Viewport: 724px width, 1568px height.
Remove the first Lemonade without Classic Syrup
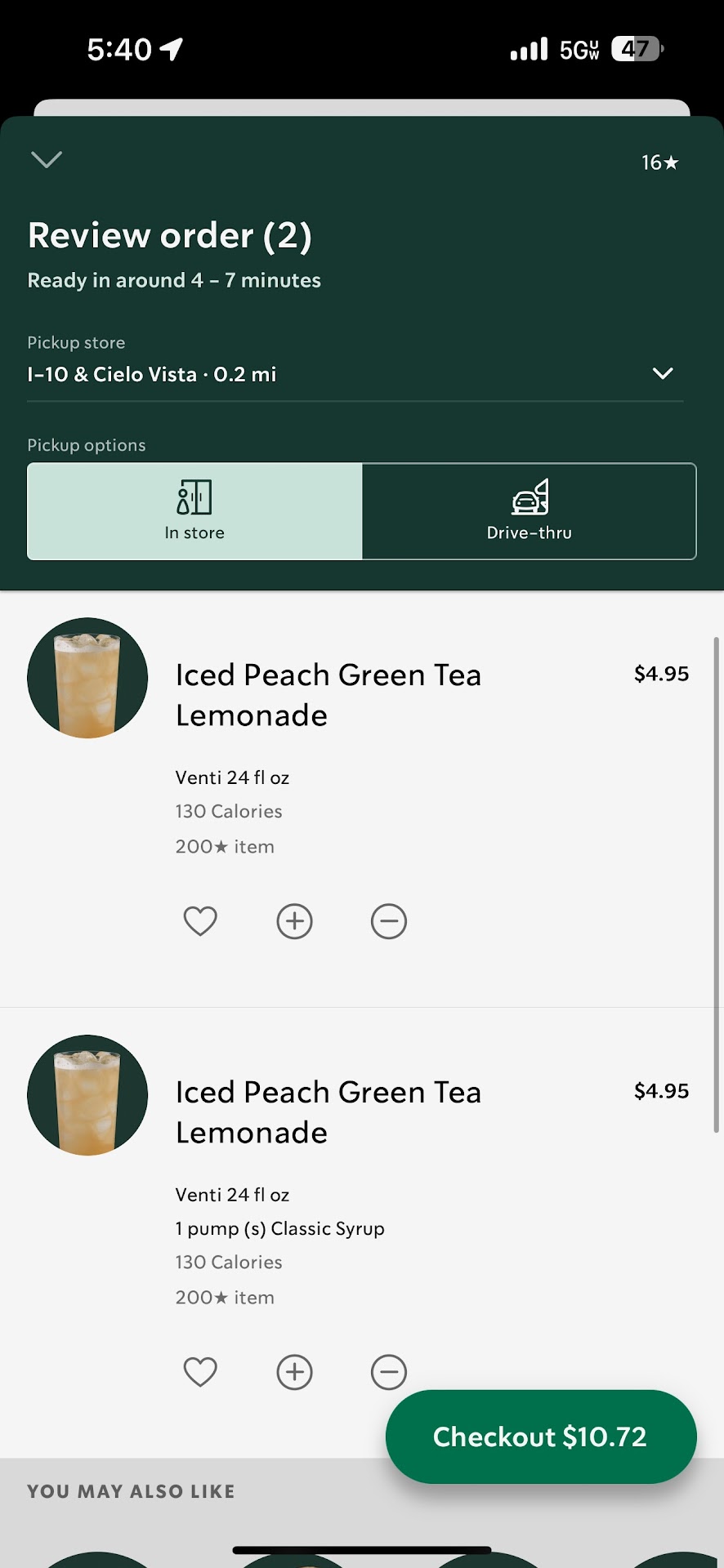tap(389, 921)
